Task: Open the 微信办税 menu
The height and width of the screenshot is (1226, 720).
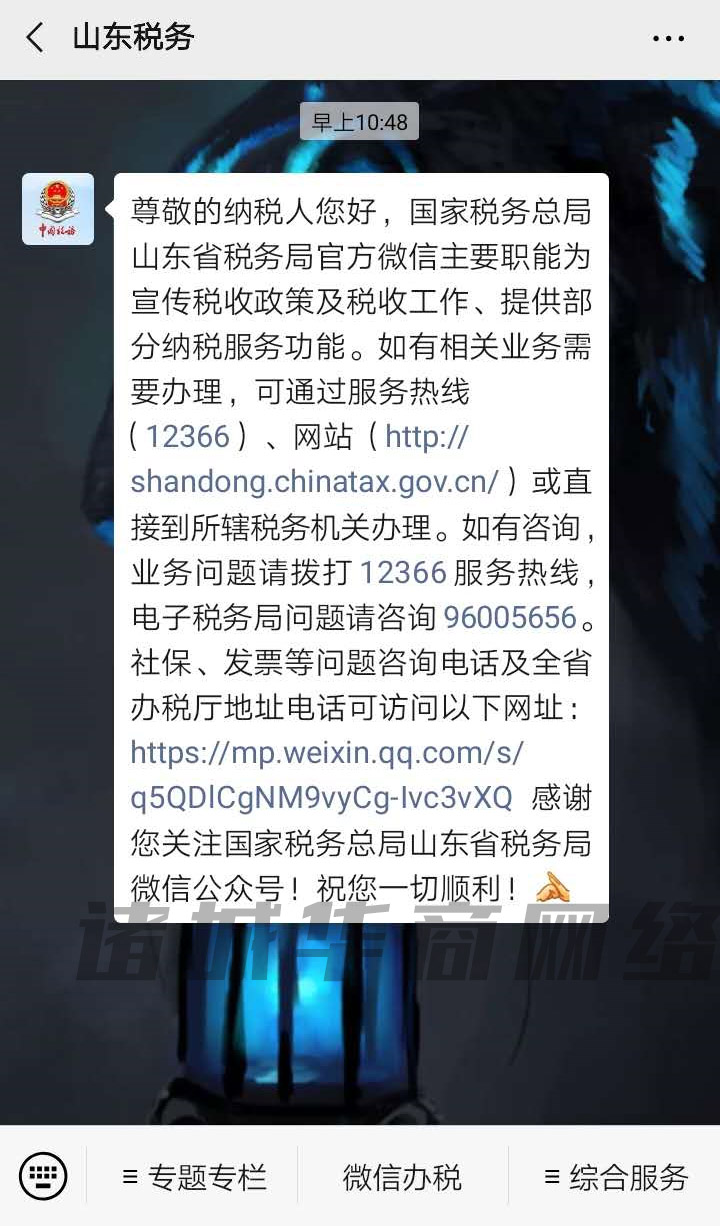Action: pos(402,1177)
